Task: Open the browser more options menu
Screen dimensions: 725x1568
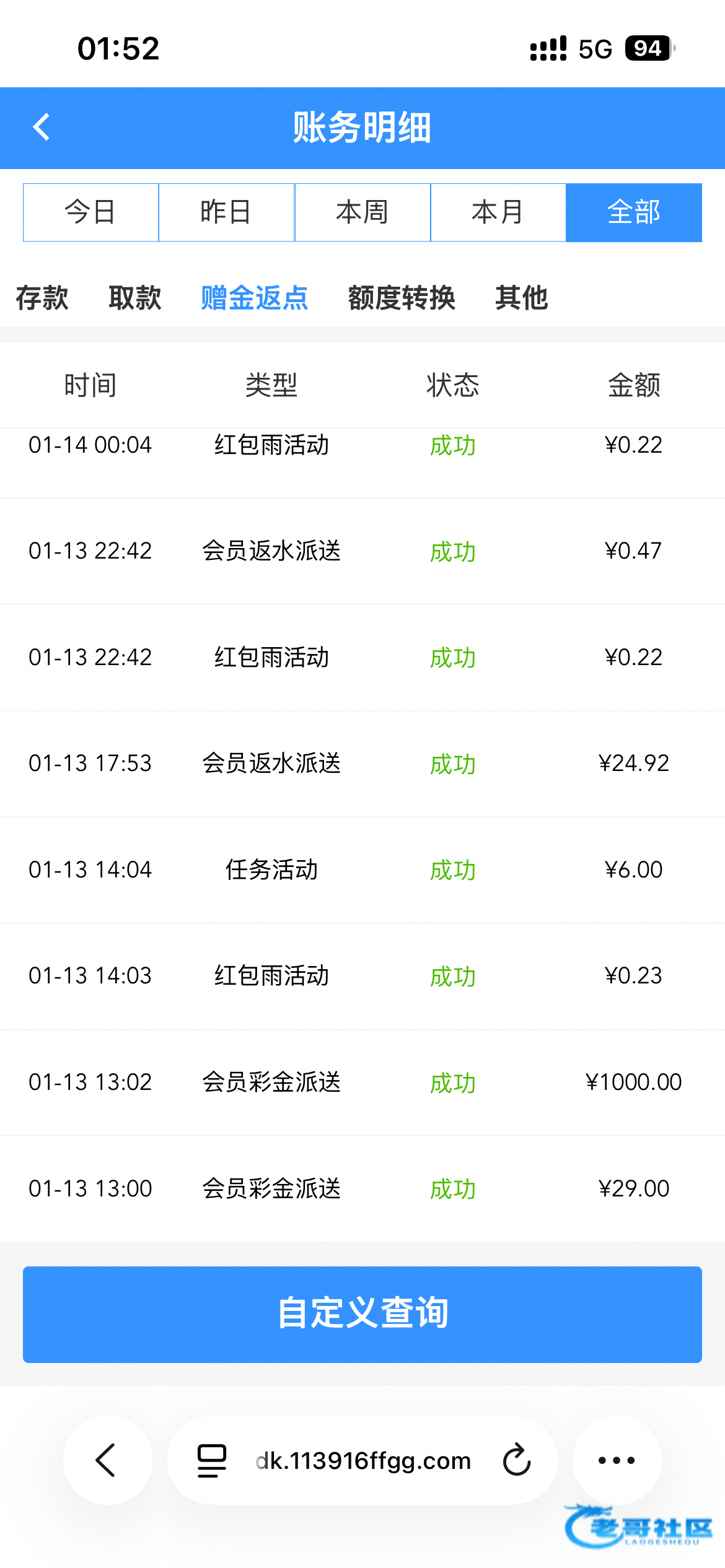Action: (617, 1460)
